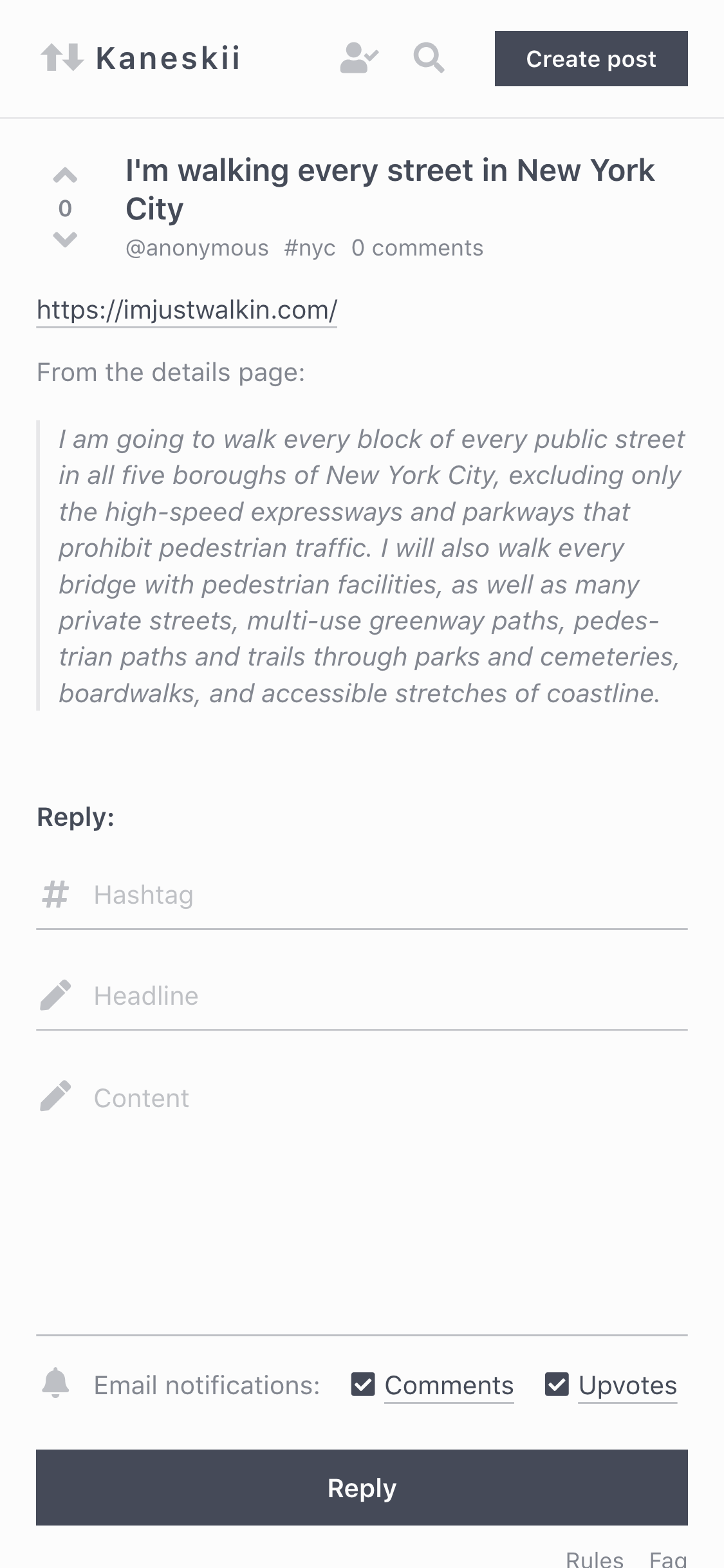
Task: Open the 0 comments link
Action: click(417, 248)
